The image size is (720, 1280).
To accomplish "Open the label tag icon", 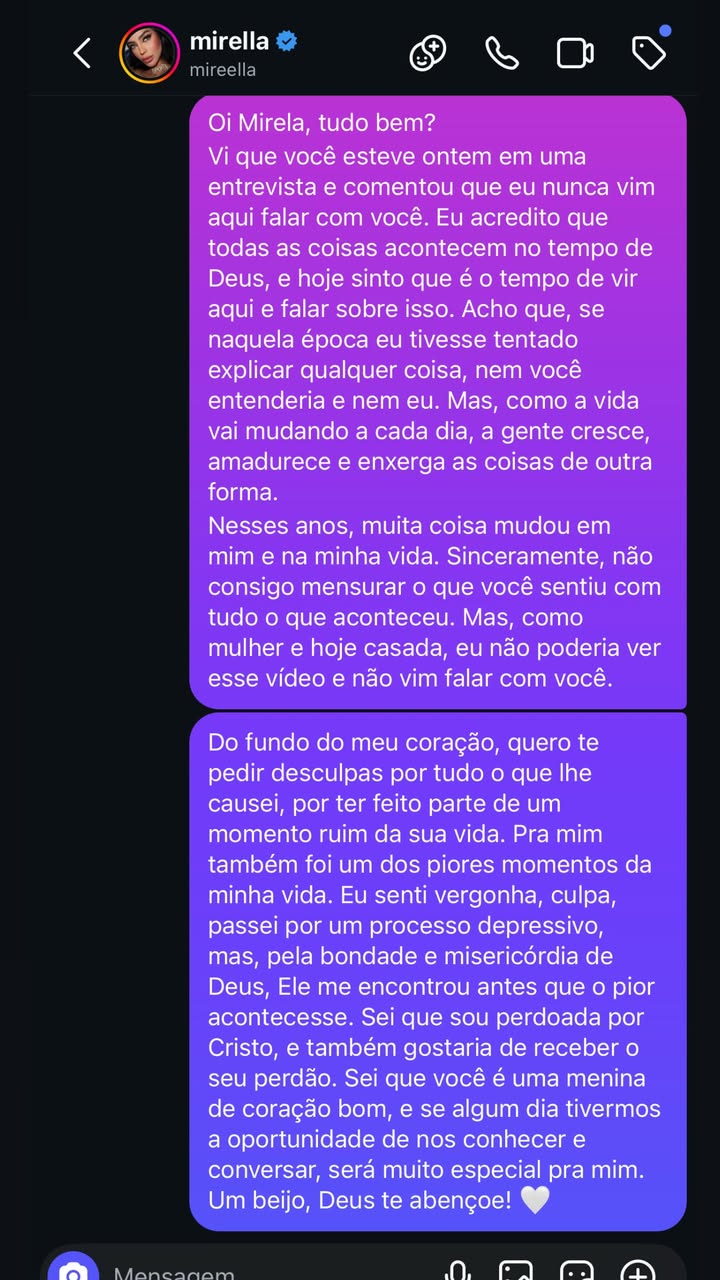I will coord(649,53).
